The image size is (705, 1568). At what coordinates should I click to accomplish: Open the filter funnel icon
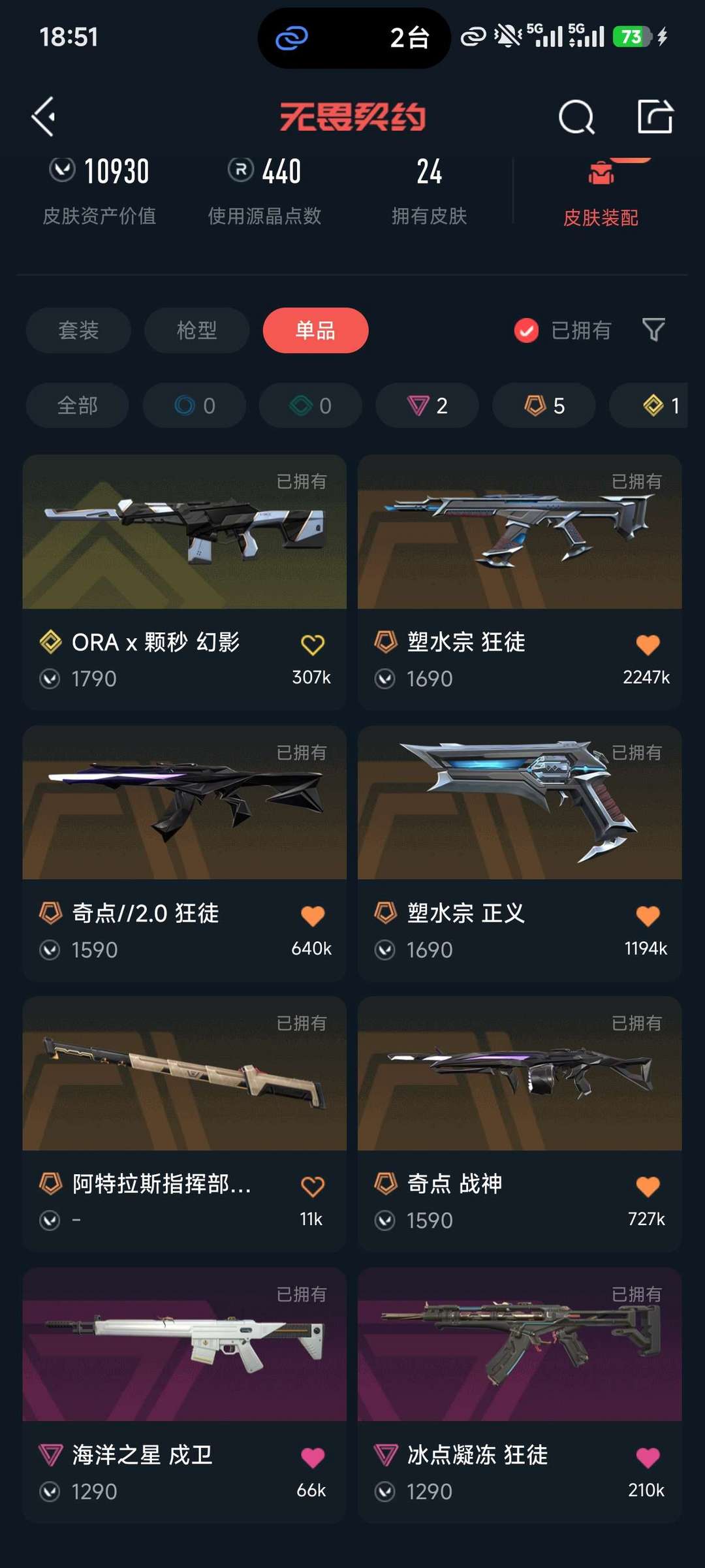(x=653, y=330)
